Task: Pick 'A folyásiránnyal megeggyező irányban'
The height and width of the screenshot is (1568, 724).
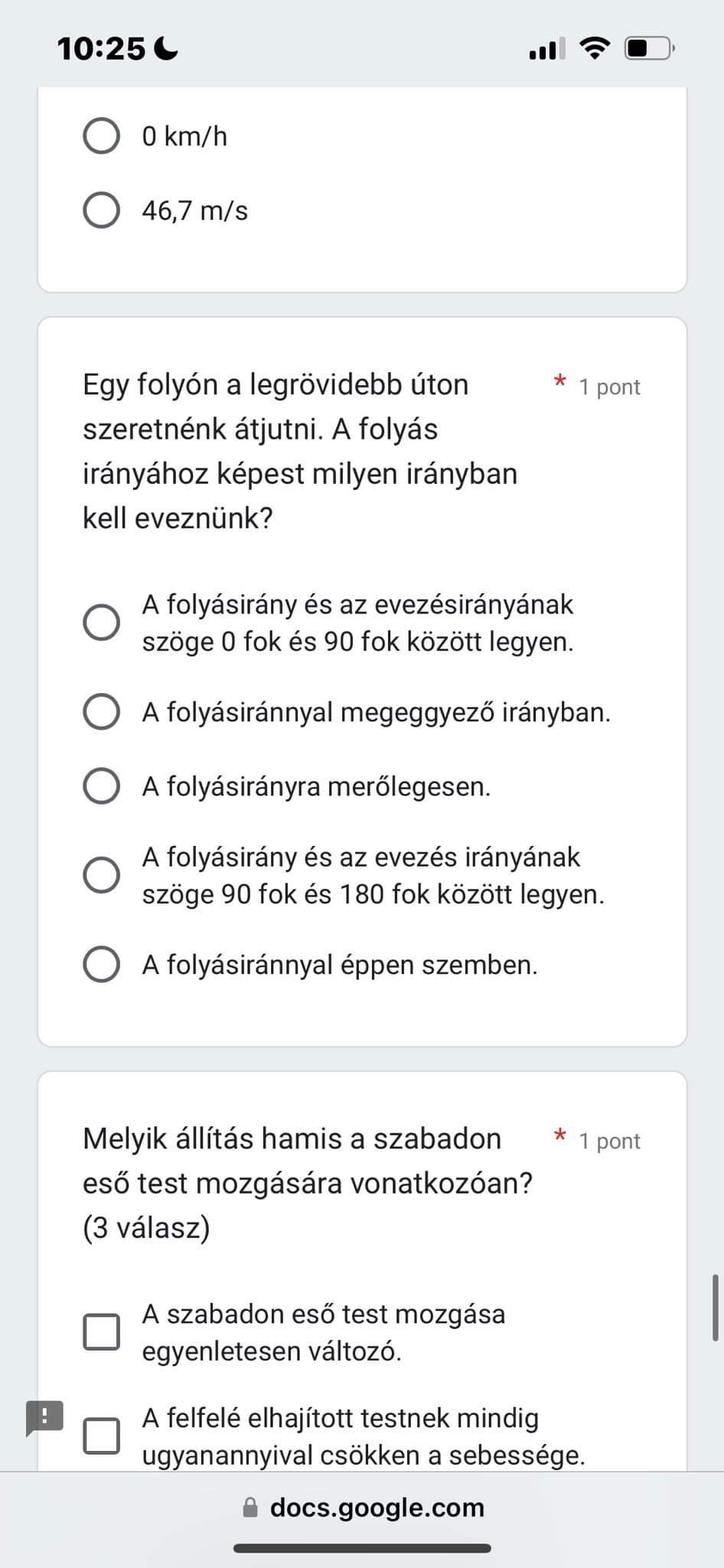Action: click(x=101, y=712)
